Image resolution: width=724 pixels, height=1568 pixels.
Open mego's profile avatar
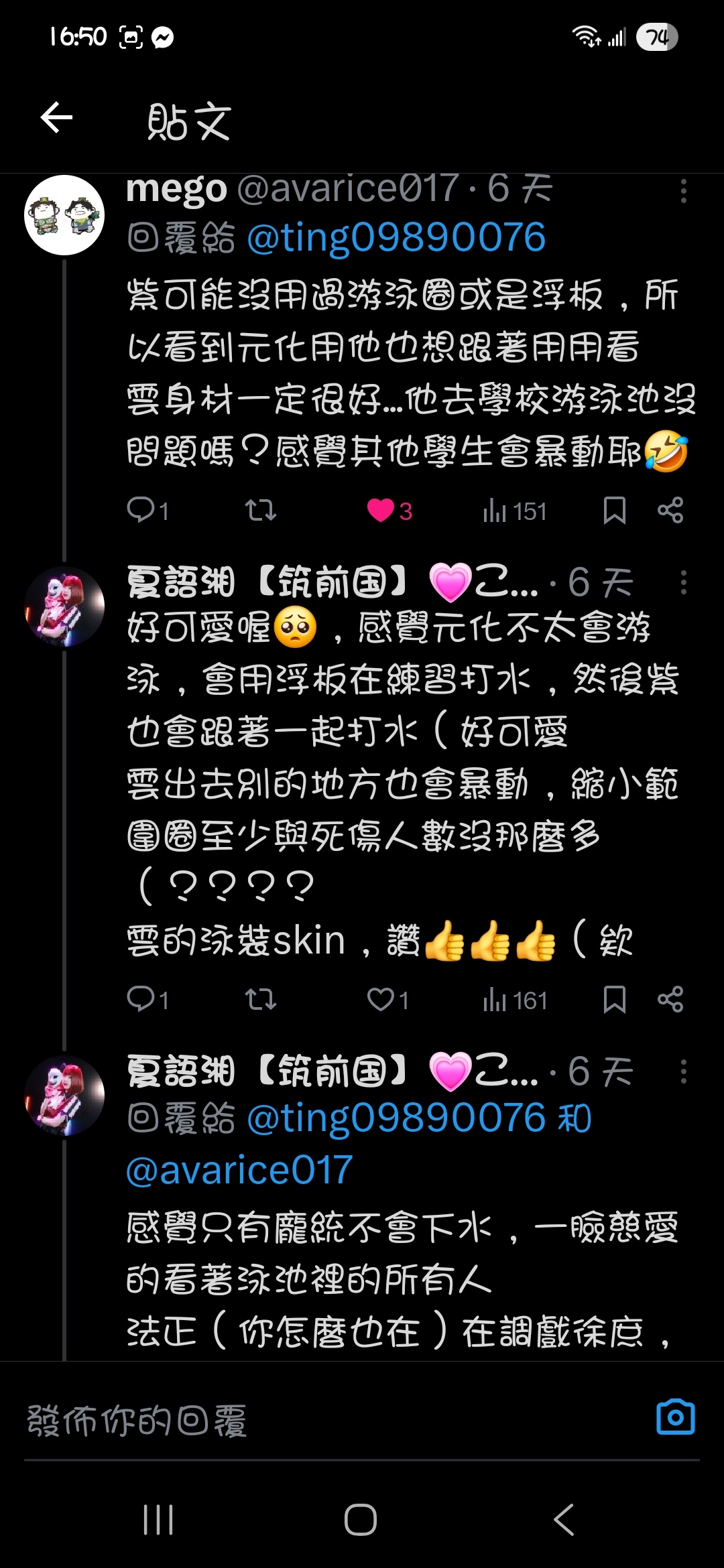pyautogui.click(x=64, y=215)
